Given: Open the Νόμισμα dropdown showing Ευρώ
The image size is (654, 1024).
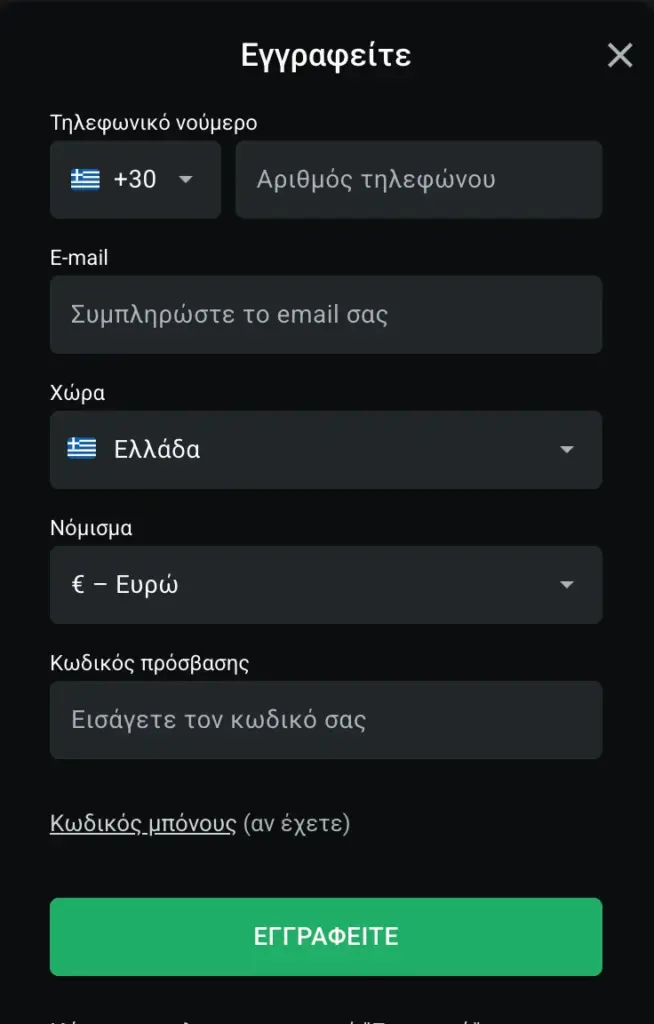Looking at the screenshot, I should point(326,585).
